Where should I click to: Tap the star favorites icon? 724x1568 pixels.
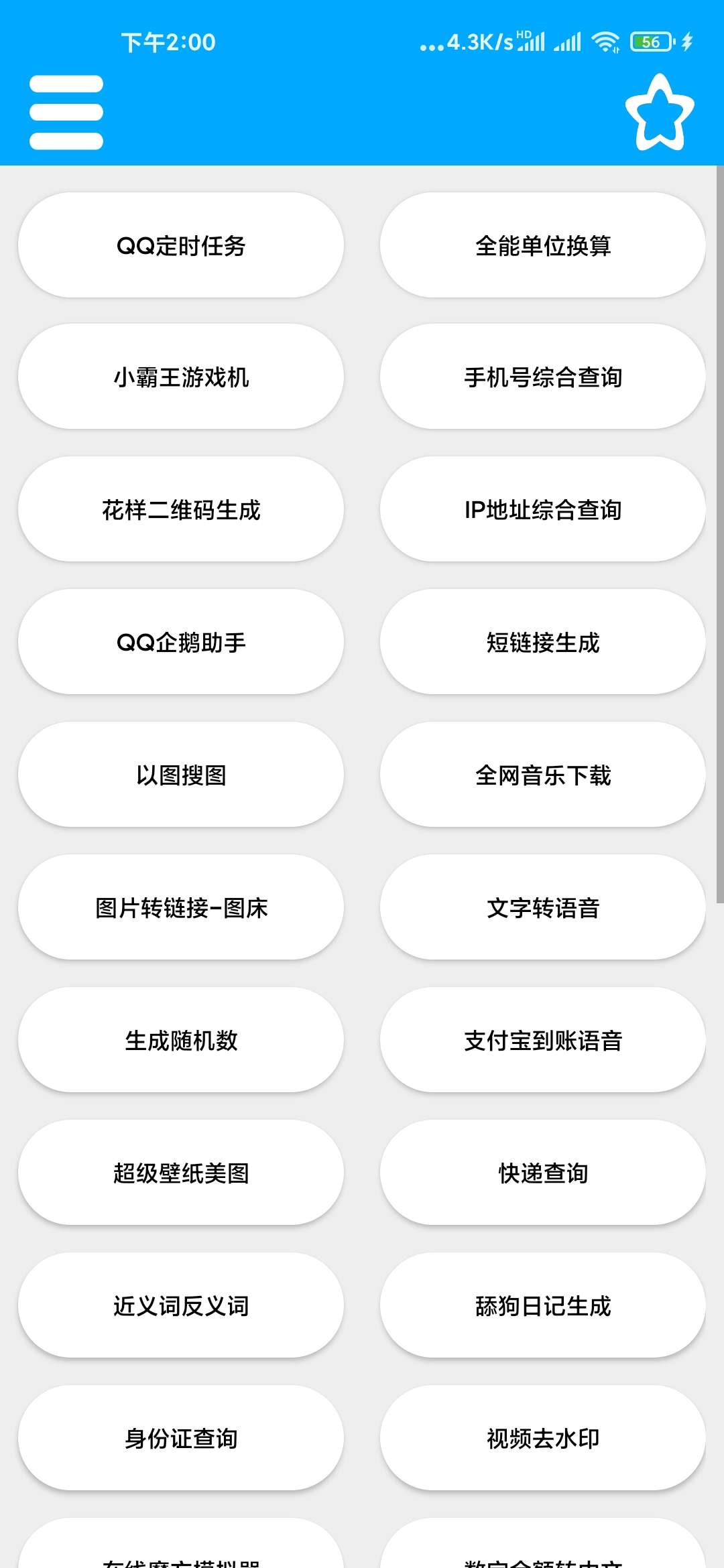(x=660, y=111)
